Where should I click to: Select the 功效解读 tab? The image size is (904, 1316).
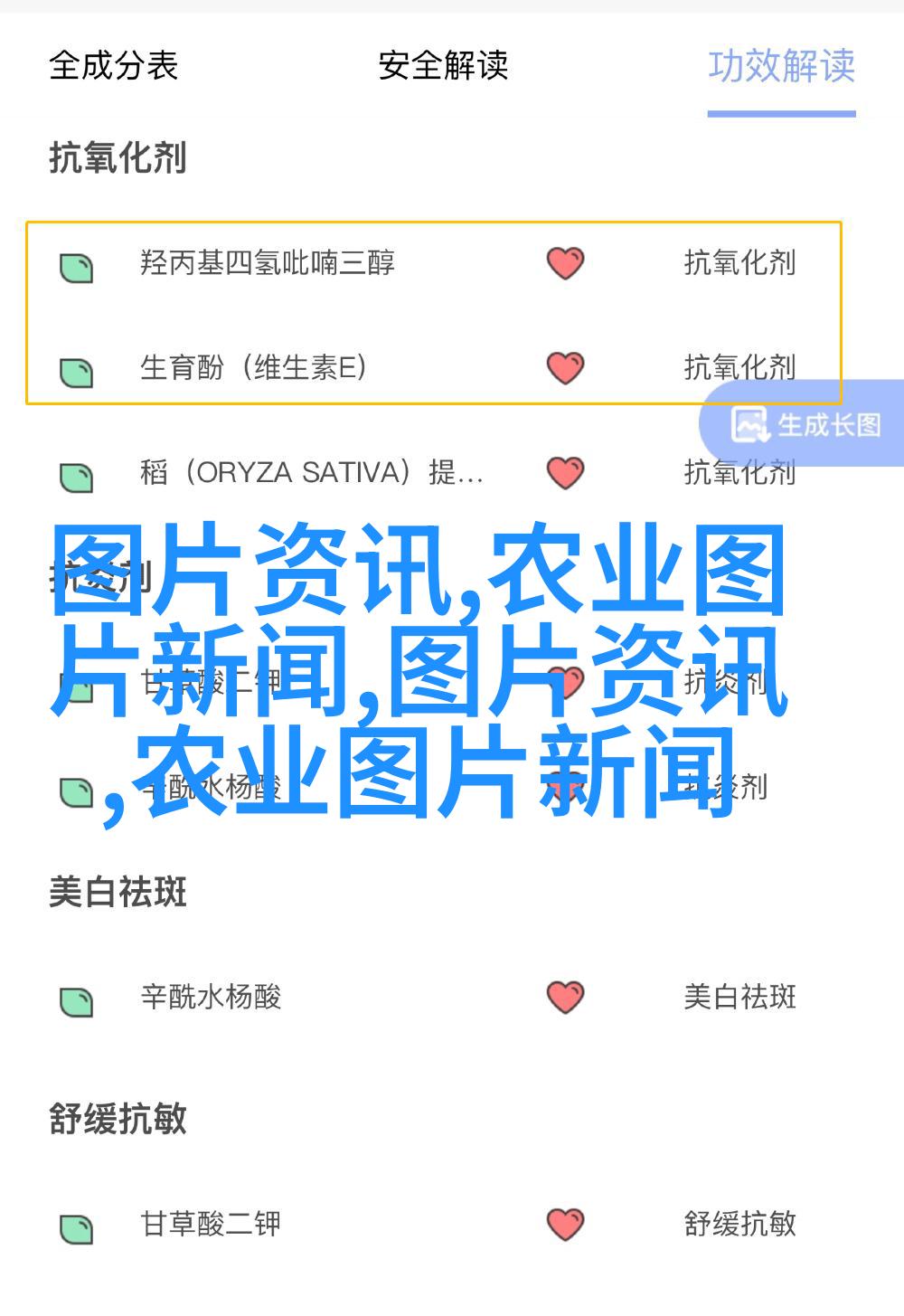[x=781, y=68]
